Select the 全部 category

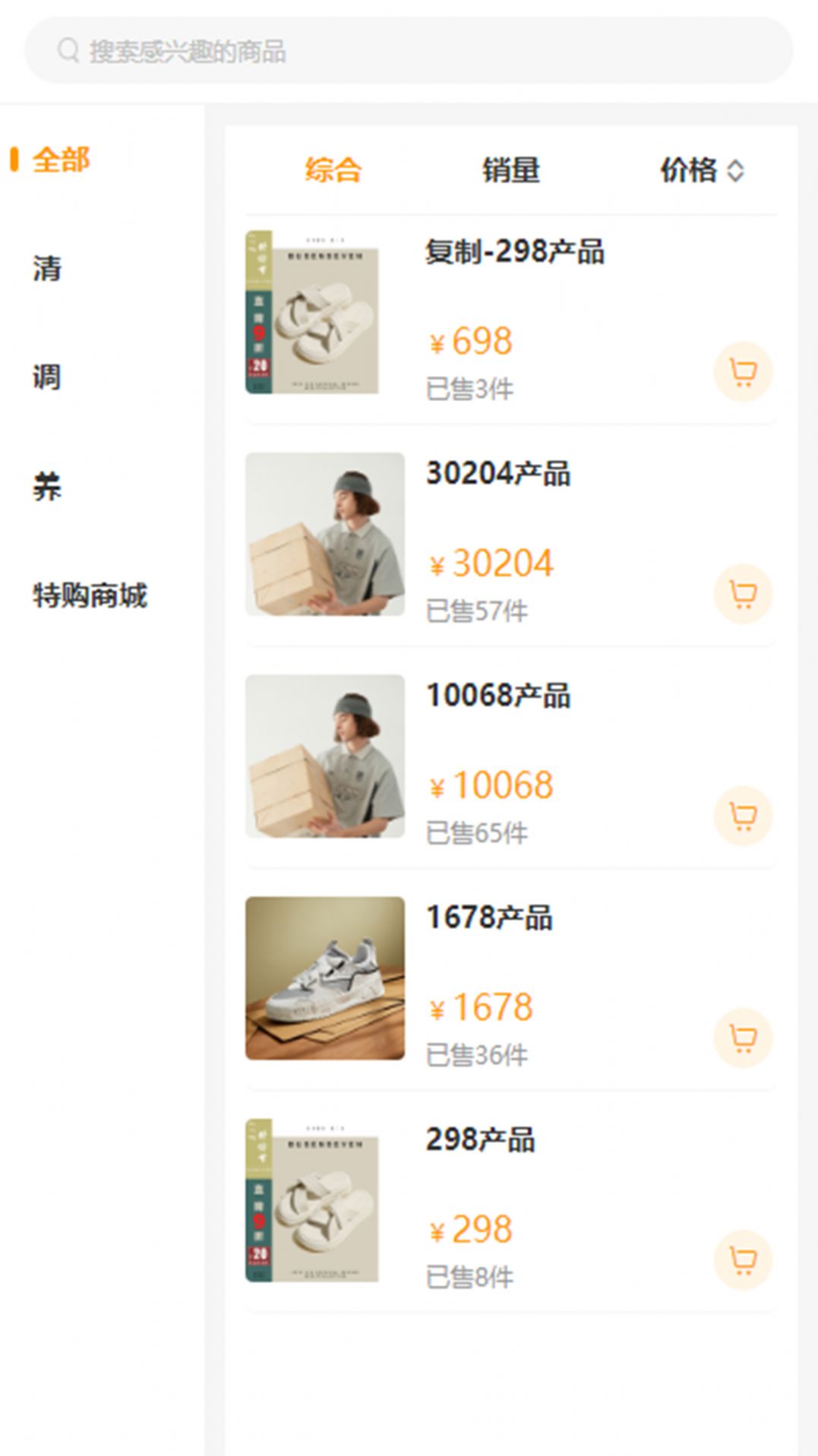tap(61, 160)
